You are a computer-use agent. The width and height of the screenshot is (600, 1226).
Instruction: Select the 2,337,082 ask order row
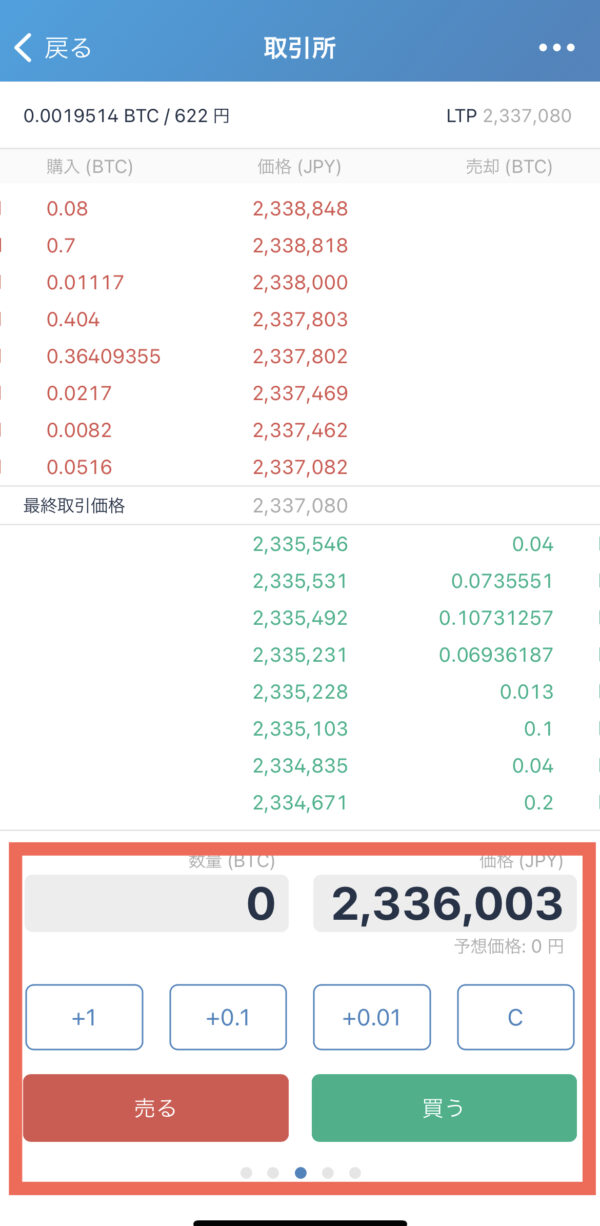coord(300,467)
